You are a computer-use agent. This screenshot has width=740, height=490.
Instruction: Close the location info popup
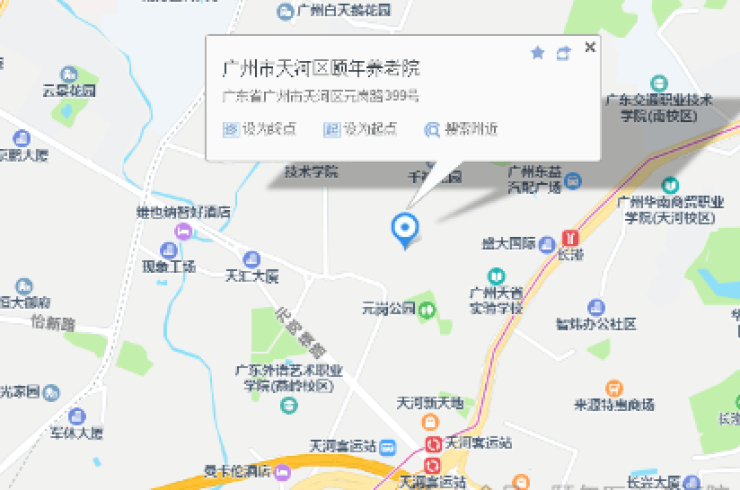tap(590, 47)
